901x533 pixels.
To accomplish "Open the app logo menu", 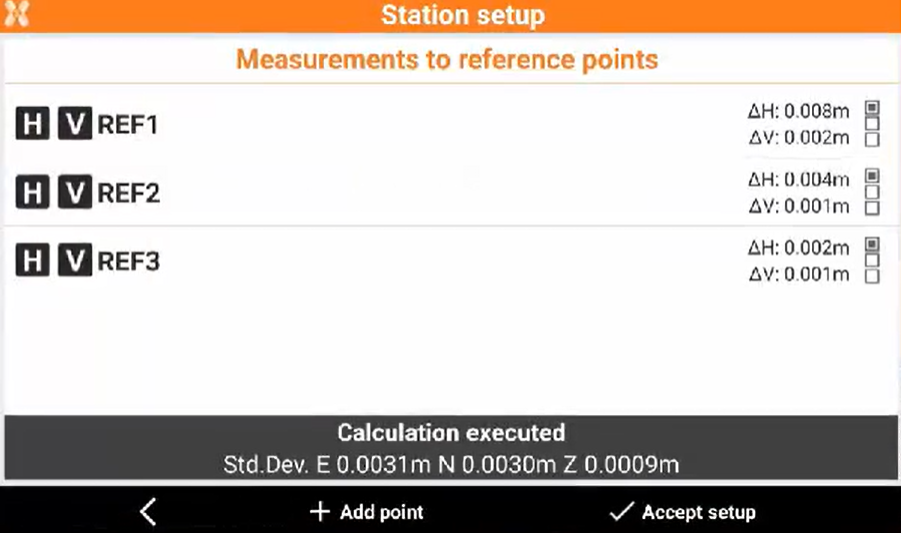I will coord(17,15).
